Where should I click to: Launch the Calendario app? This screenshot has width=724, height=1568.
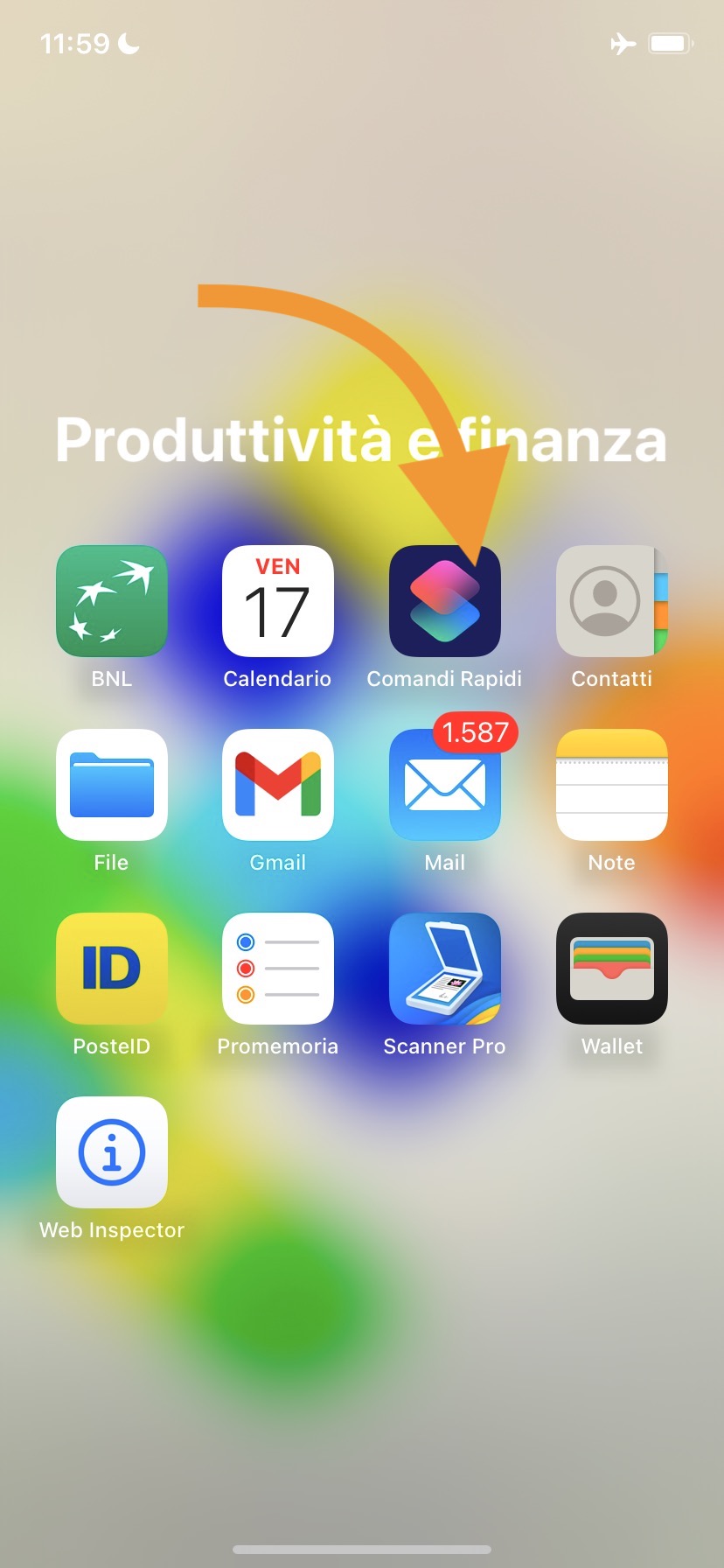(x=278, y=601)
